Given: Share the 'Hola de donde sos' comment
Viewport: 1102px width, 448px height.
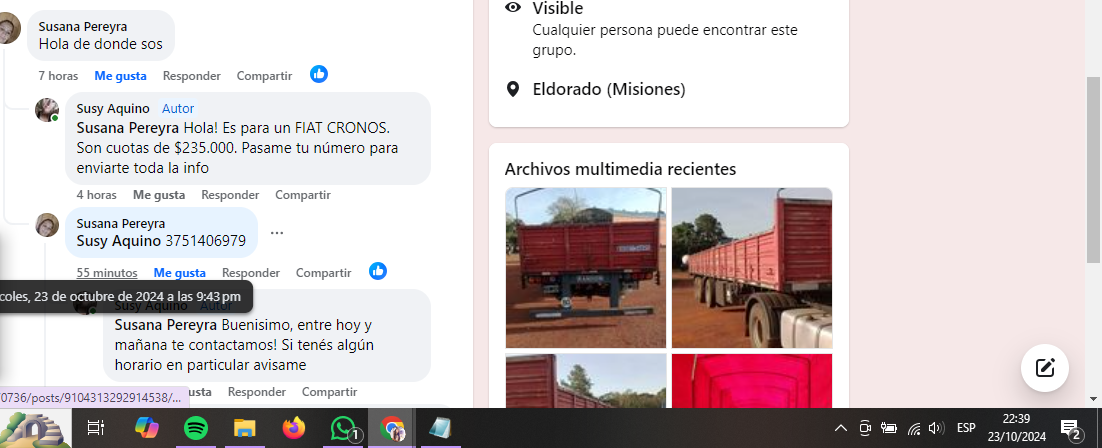Looking at the screenshot, I should click(264, 76).
